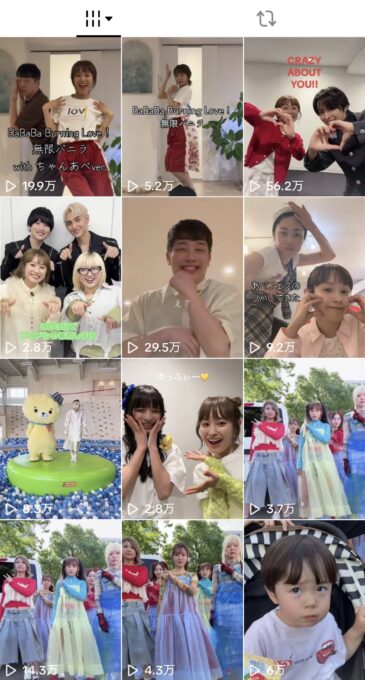Open the CRAZY ABOUT YOU!! video
The height and width of the screenshot is (680, 365).
(x=304, y=117)
